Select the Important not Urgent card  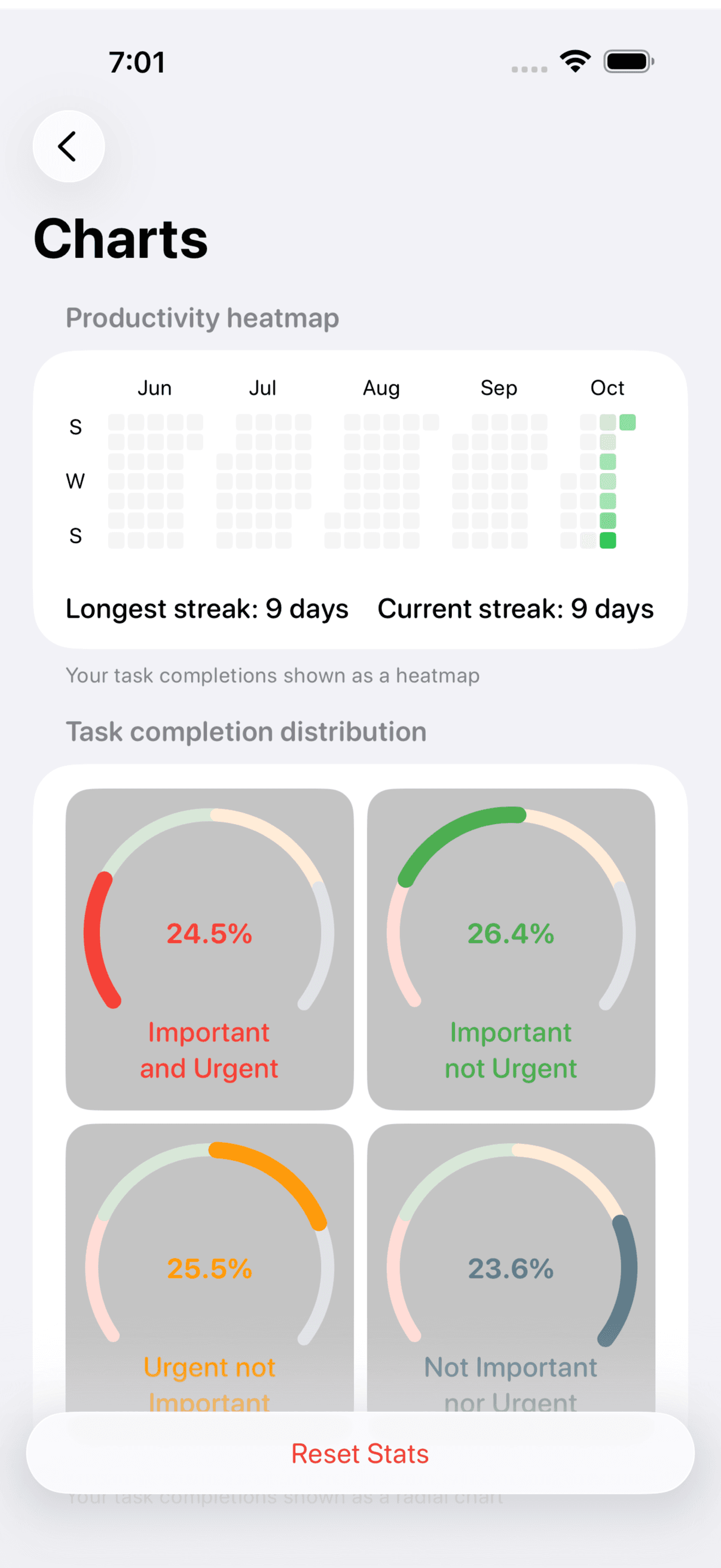[x=511, y=949]
